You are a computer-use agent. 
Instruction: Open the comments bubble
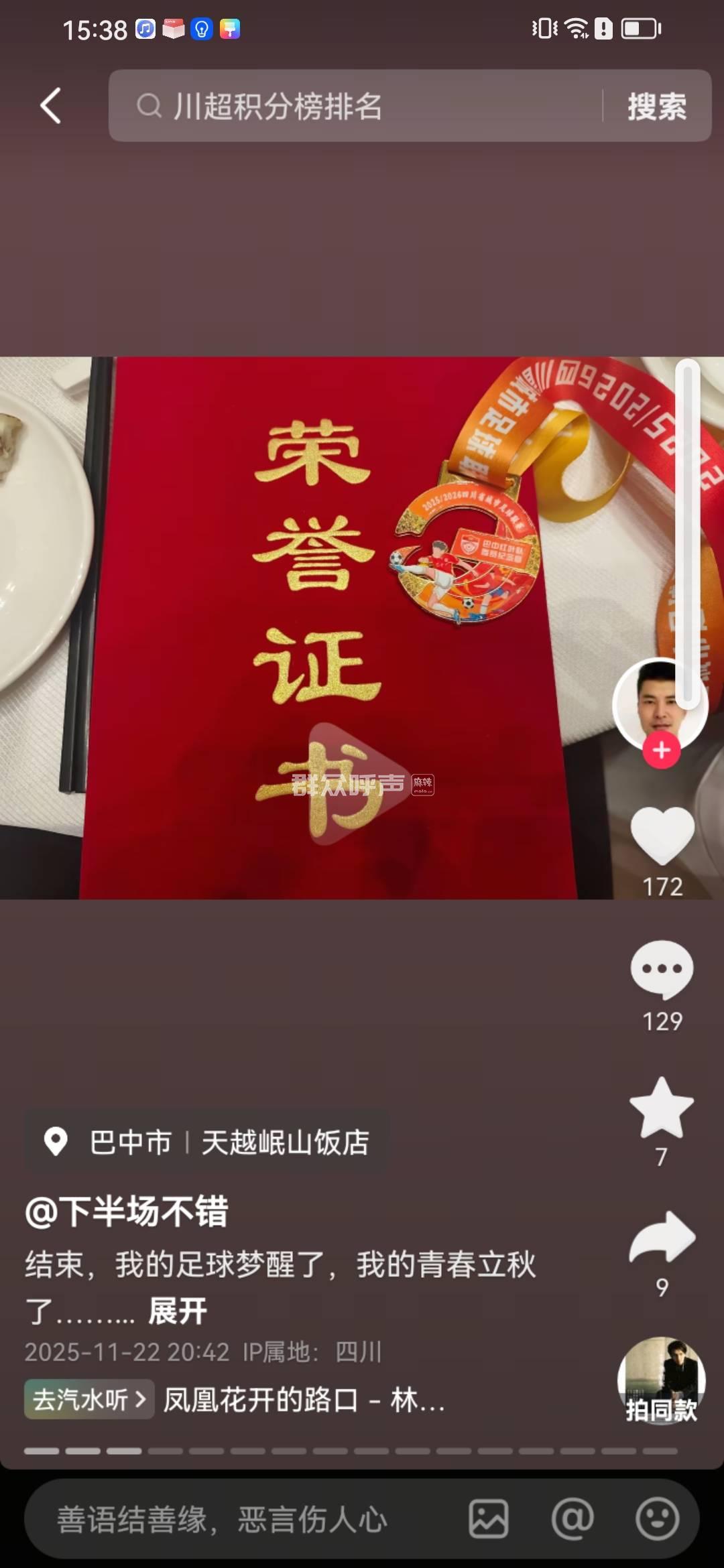tap(662, 969)
